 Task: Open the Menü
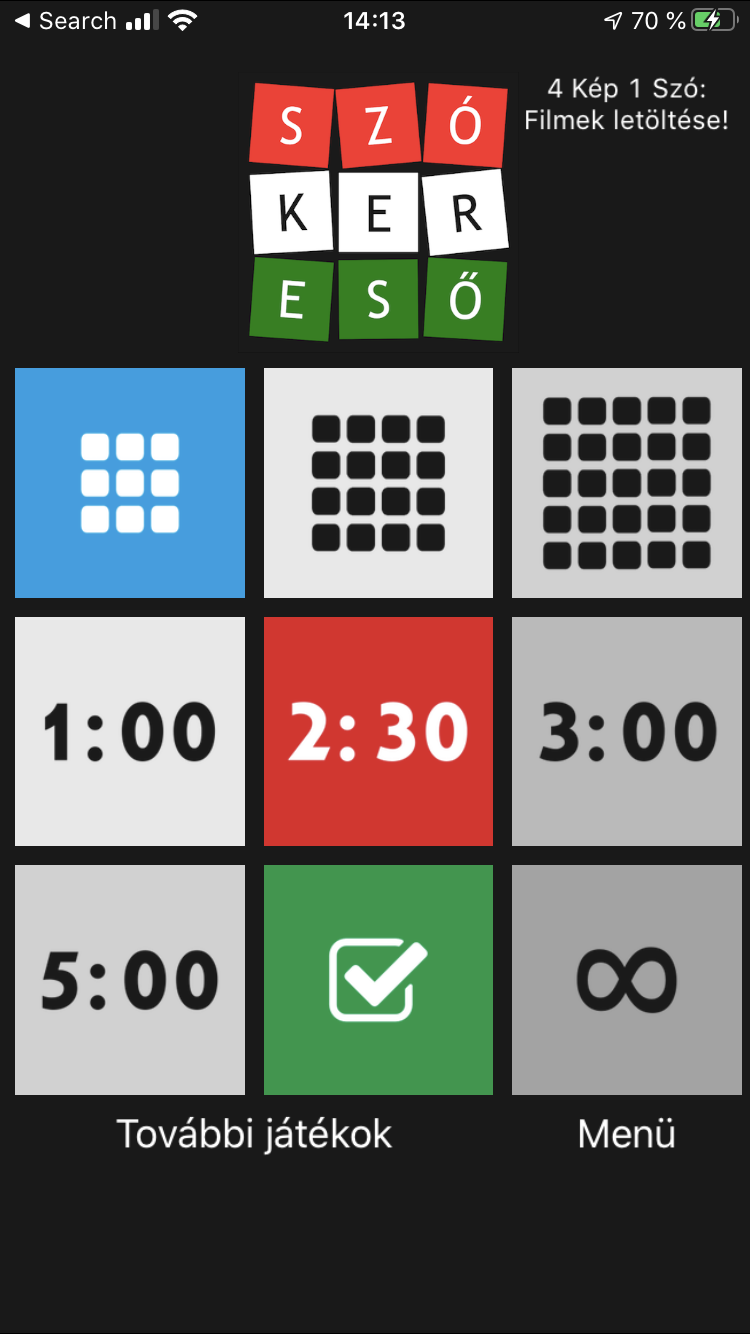(627, 1134)
